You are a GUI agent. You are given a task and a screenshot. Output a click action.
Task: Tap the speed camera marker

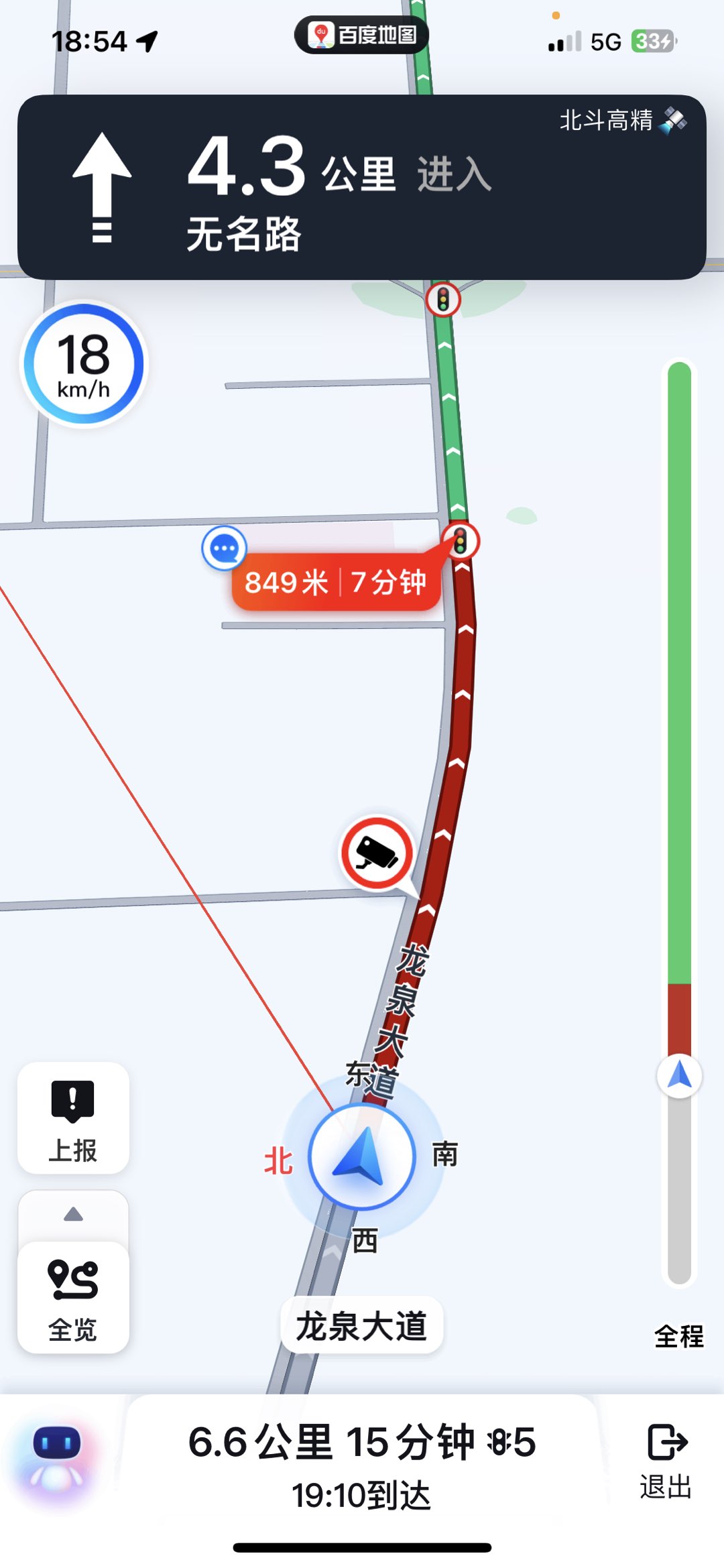[x=377, y=853]
